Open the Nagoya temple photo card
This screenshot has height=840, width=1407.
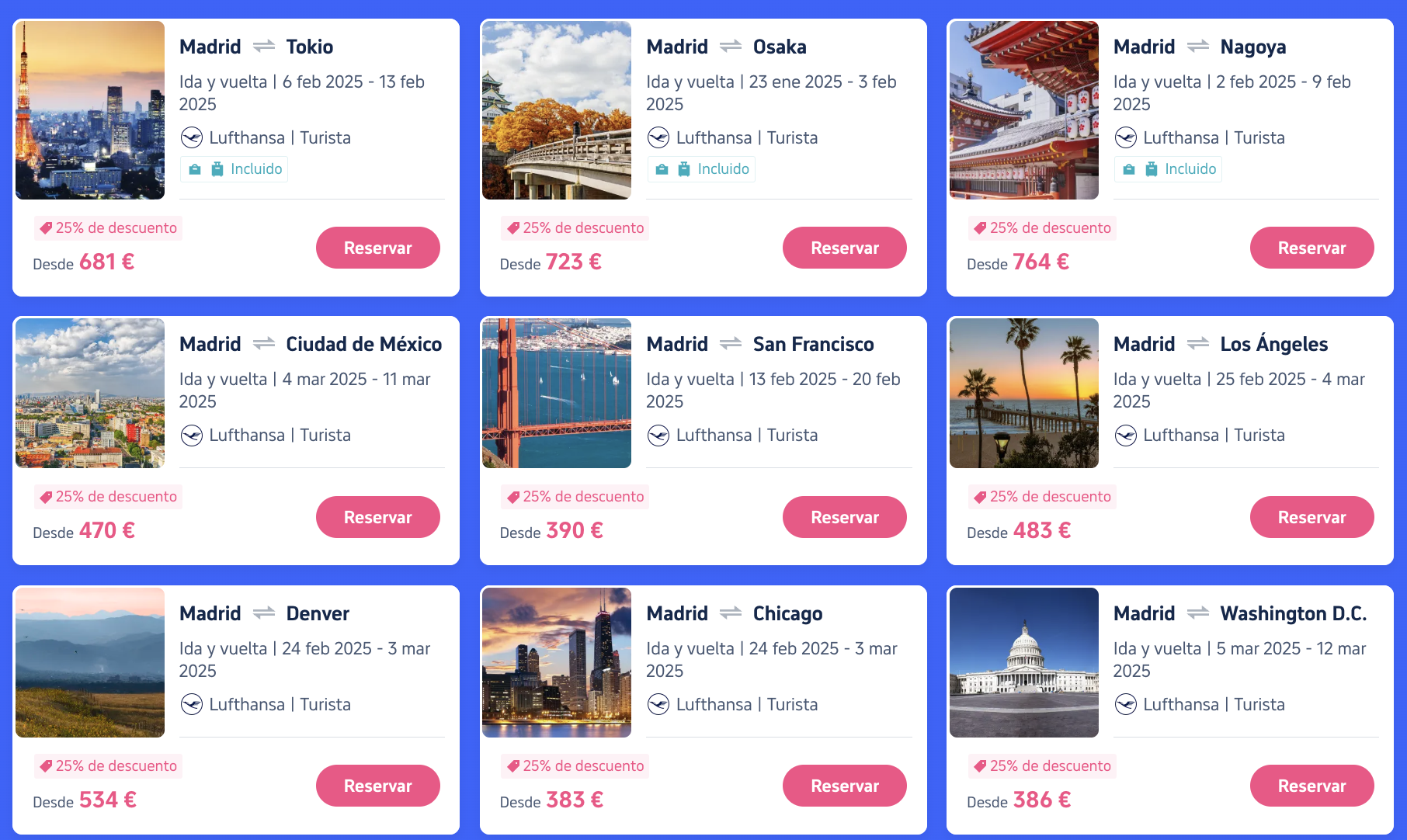click(x=1023, y=110)
